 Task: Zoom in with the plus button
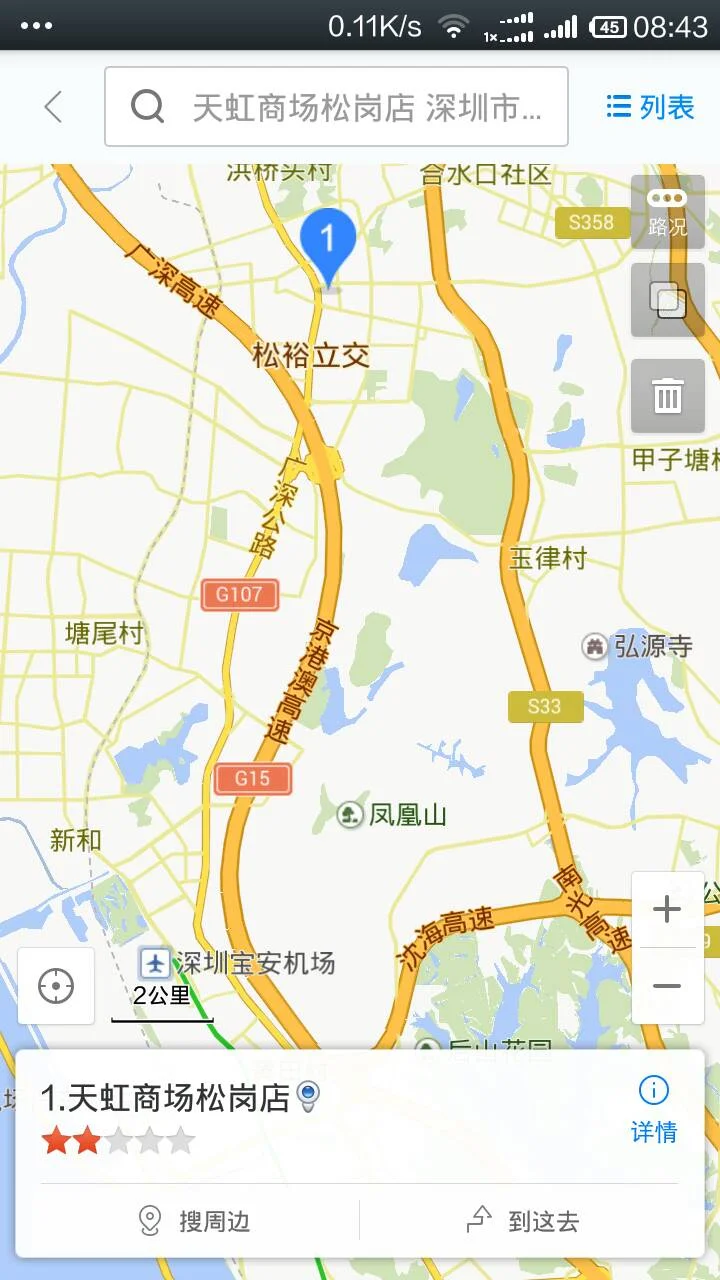coord(667,908)
